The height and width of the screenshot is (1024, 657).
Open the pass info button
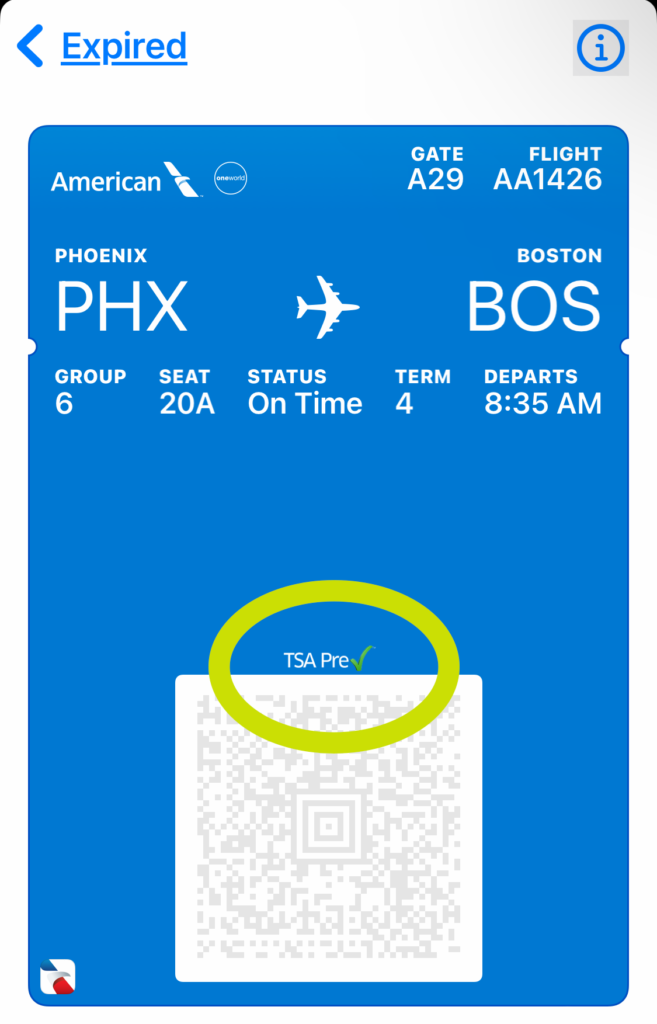coord(600,47)
